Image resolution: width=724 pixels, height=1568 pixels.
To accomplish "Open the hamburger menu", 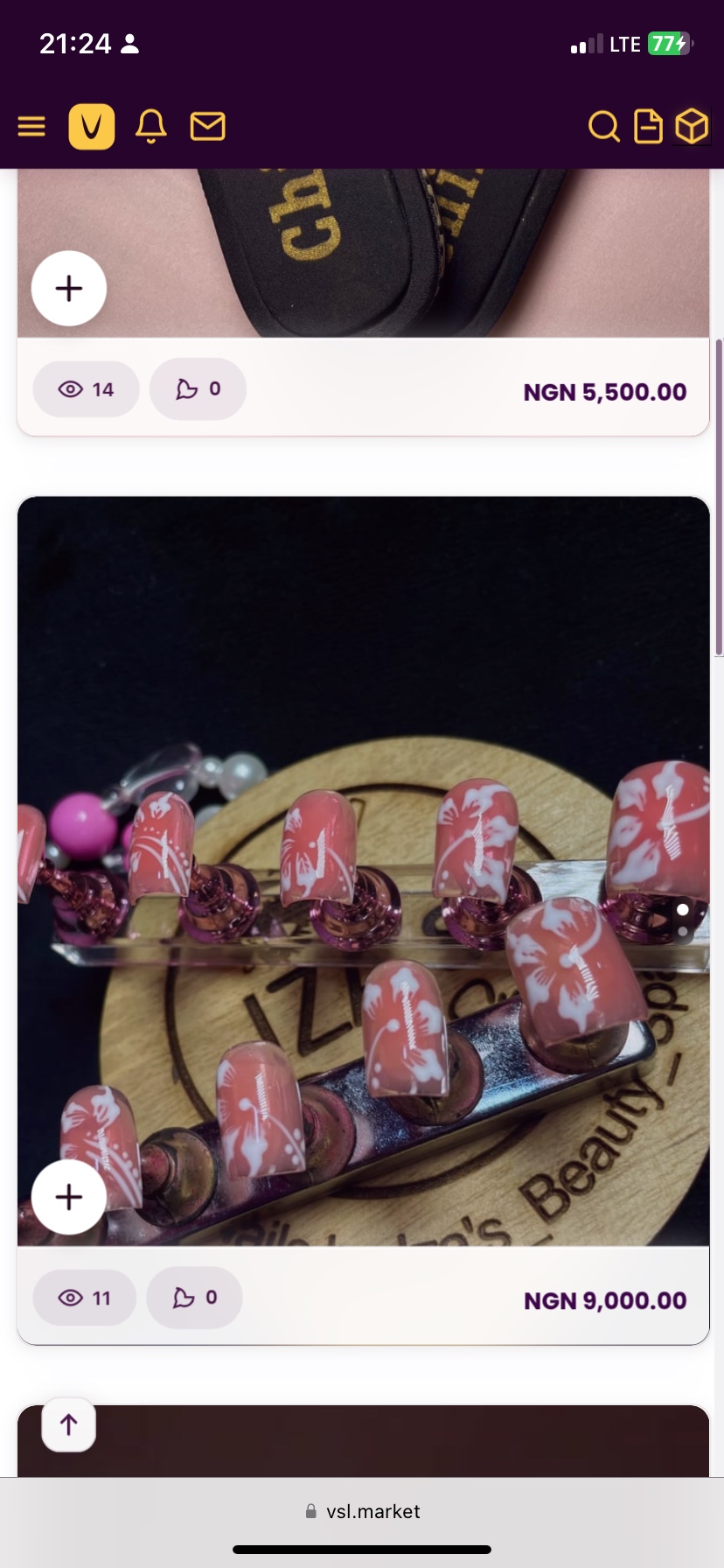I will (31, 127).
